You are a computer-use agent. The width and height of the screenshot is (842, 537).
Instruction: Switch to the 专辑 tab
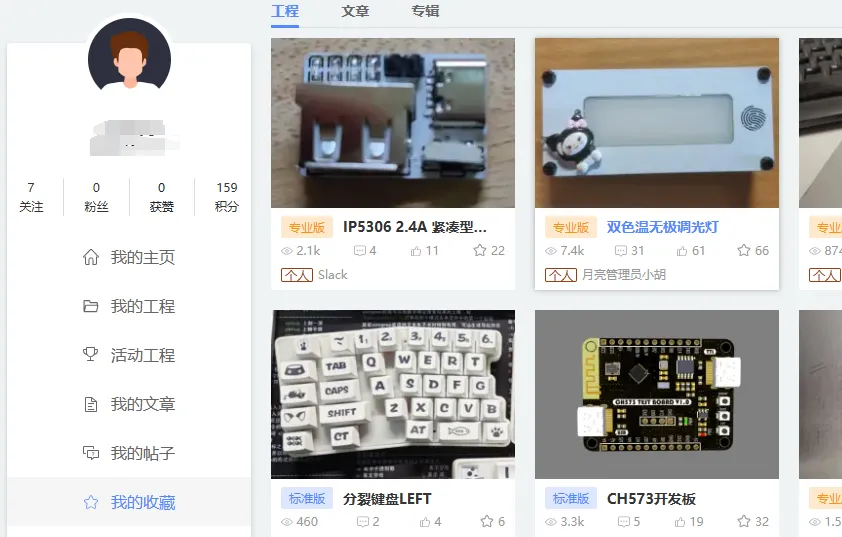point(425,11)
